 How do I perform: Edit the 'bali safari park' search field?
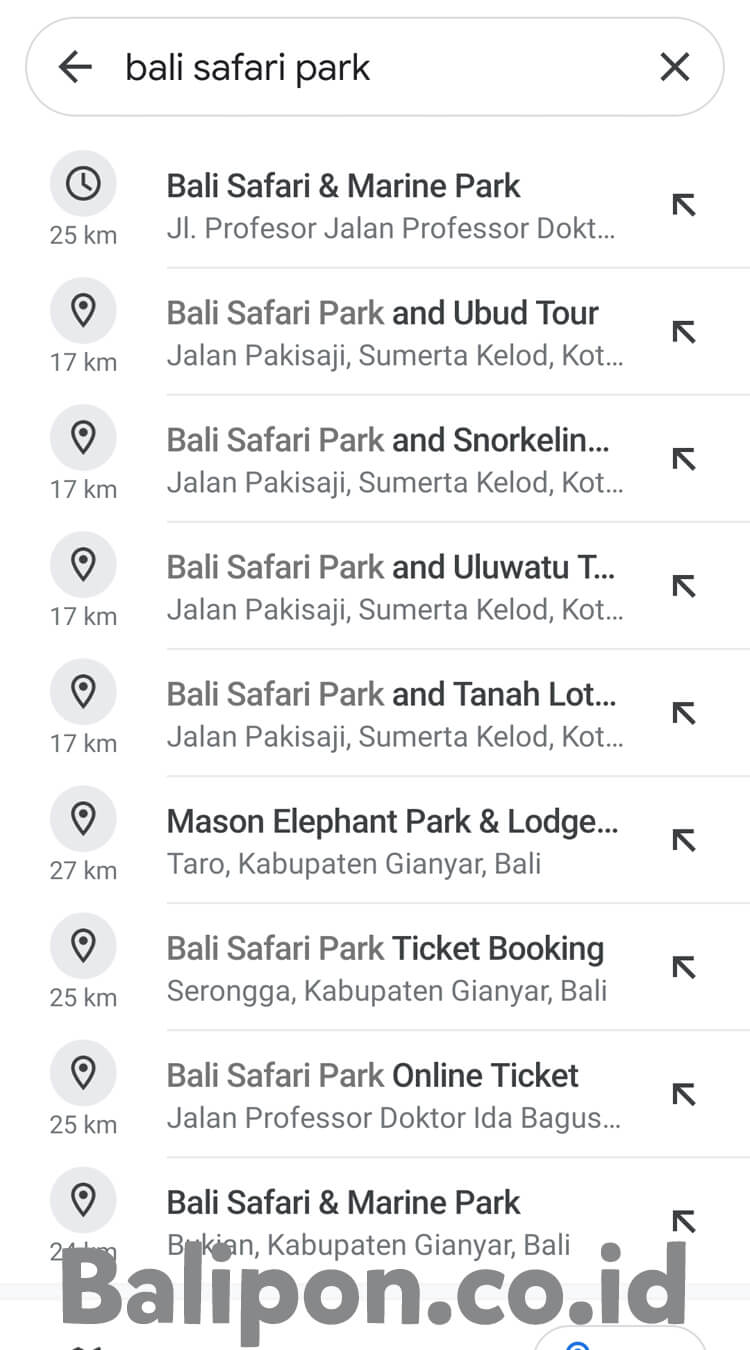380,67
